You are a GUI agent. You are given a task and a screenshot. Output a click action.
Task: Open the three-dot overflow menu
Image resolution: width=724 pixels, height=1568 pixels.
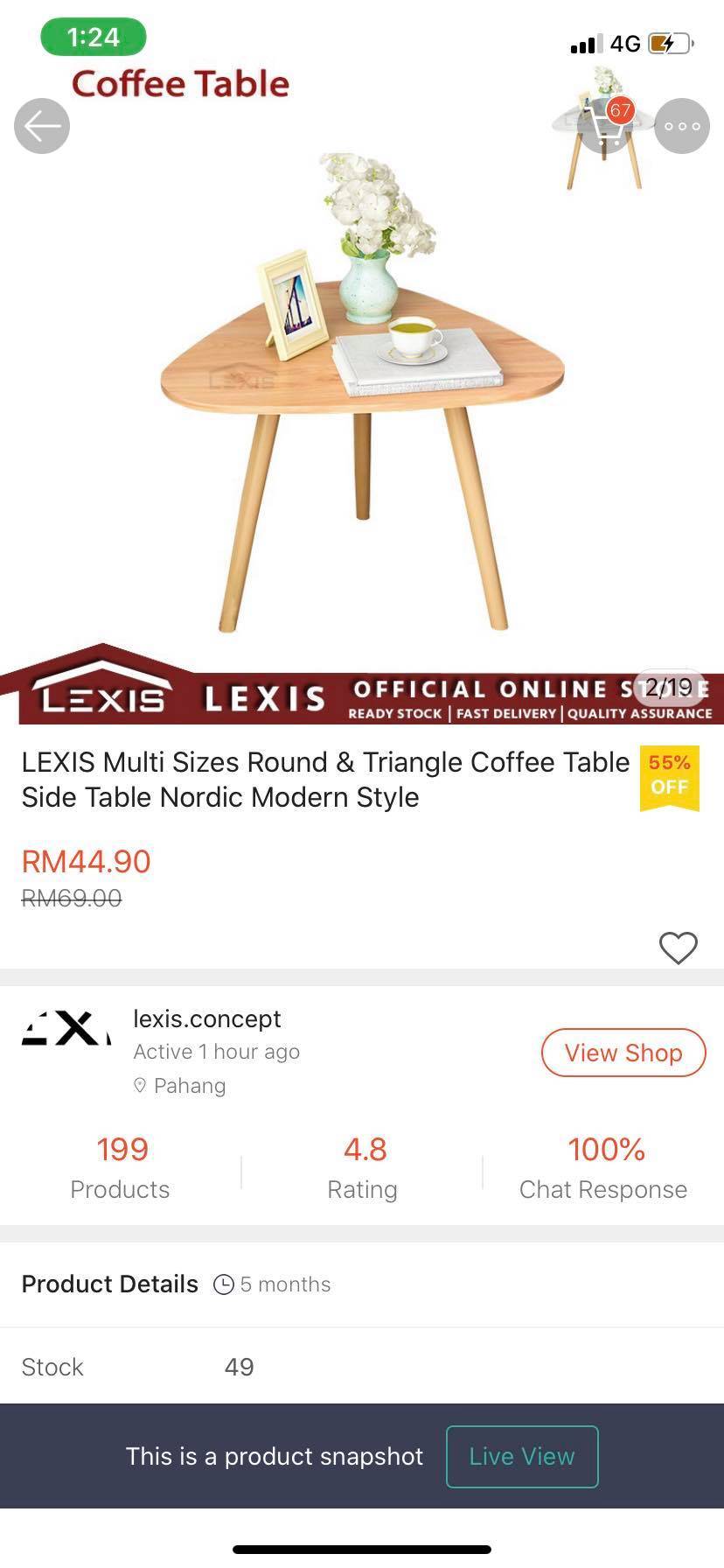tap(682, 126)
